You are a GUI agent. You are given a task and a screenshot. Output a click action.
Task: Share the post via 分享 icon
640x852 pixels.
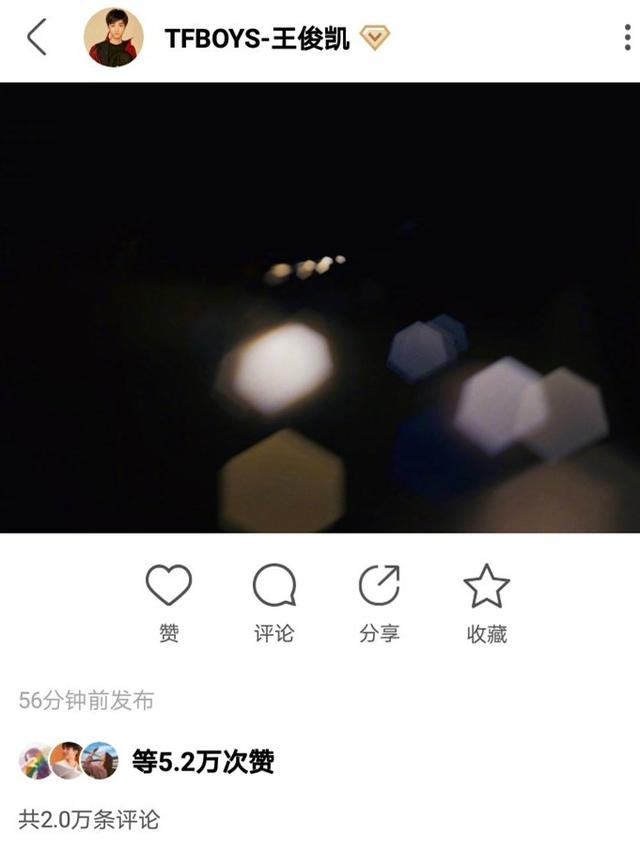[x=379, y=586]
